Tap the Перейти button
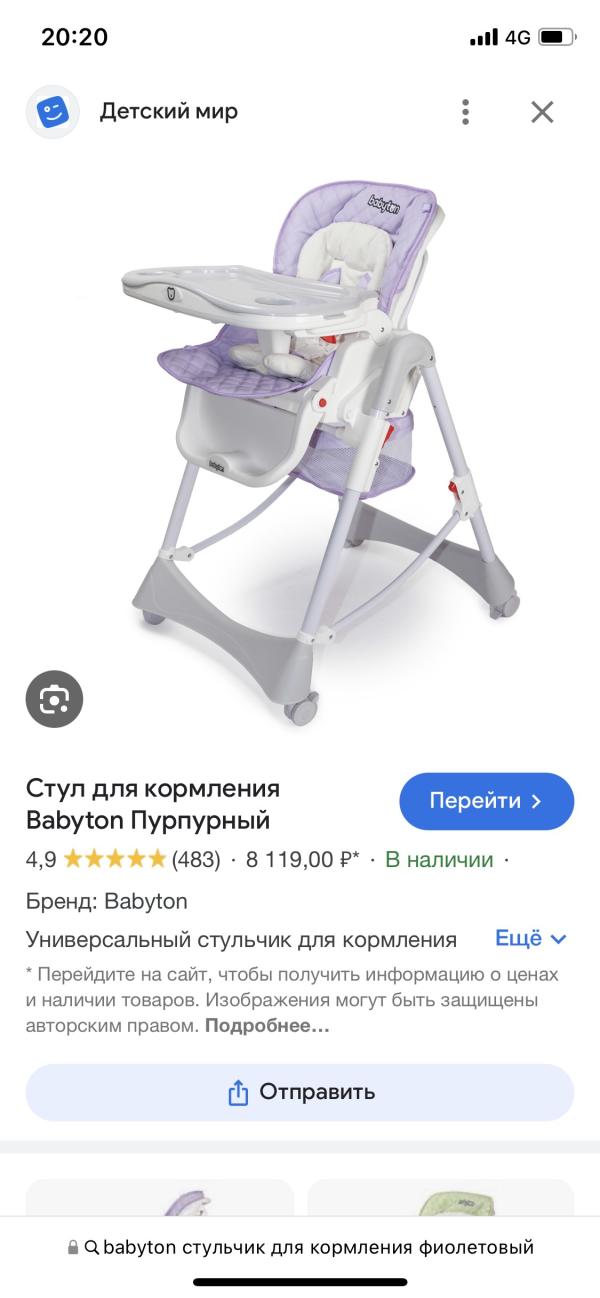 486,801
